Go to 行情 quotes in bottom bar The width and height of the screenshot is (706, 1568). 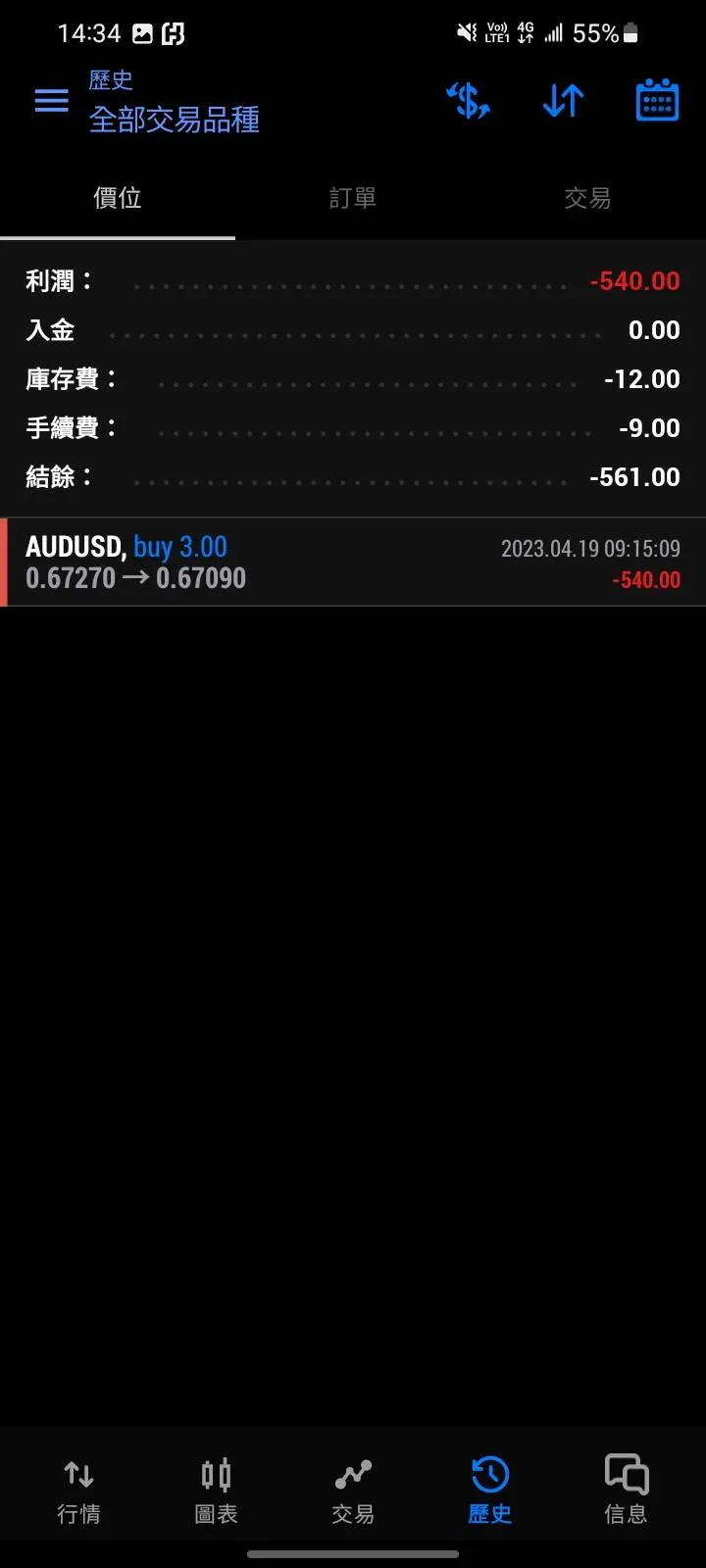[78, 1491]
